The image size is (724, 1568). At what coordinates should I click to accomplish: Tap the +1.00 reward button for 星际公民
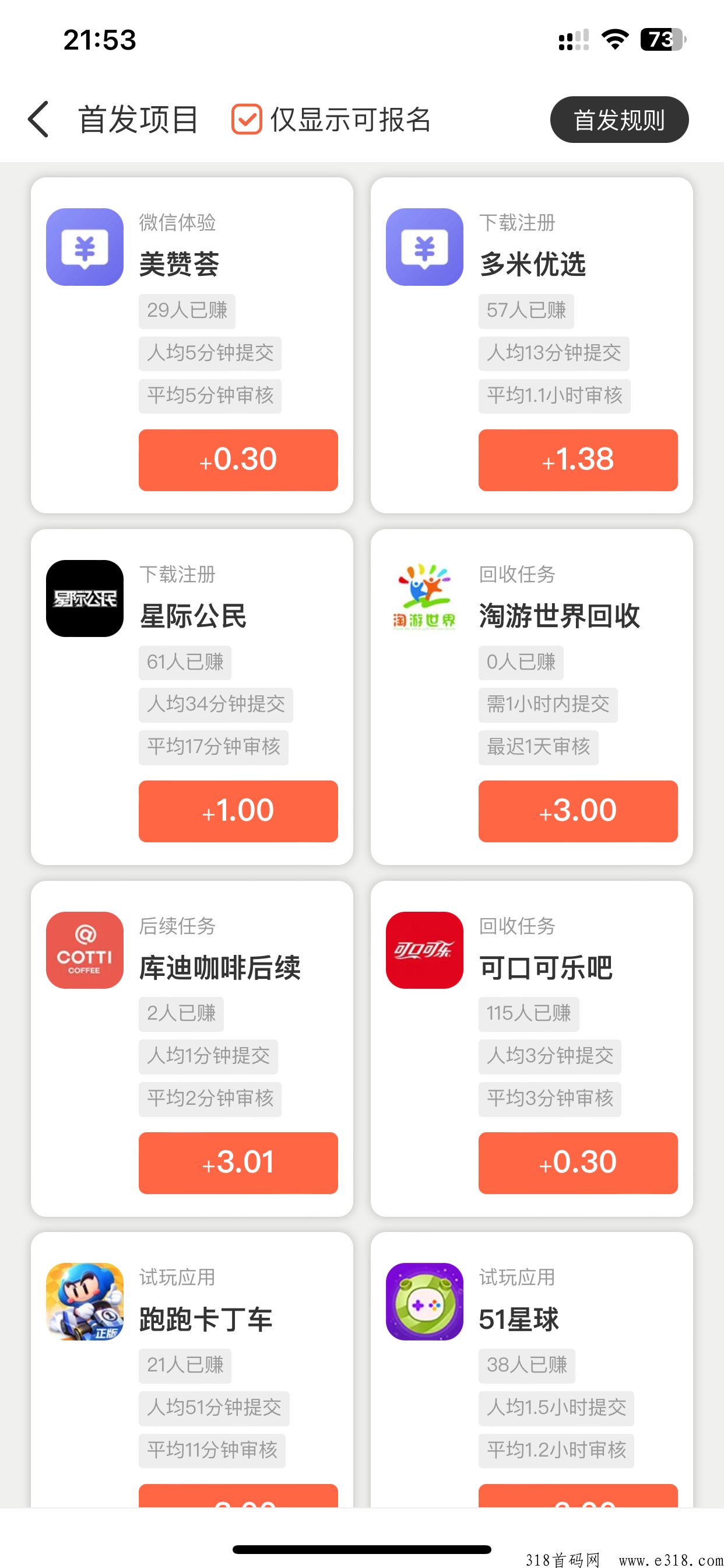pos(238,811)
